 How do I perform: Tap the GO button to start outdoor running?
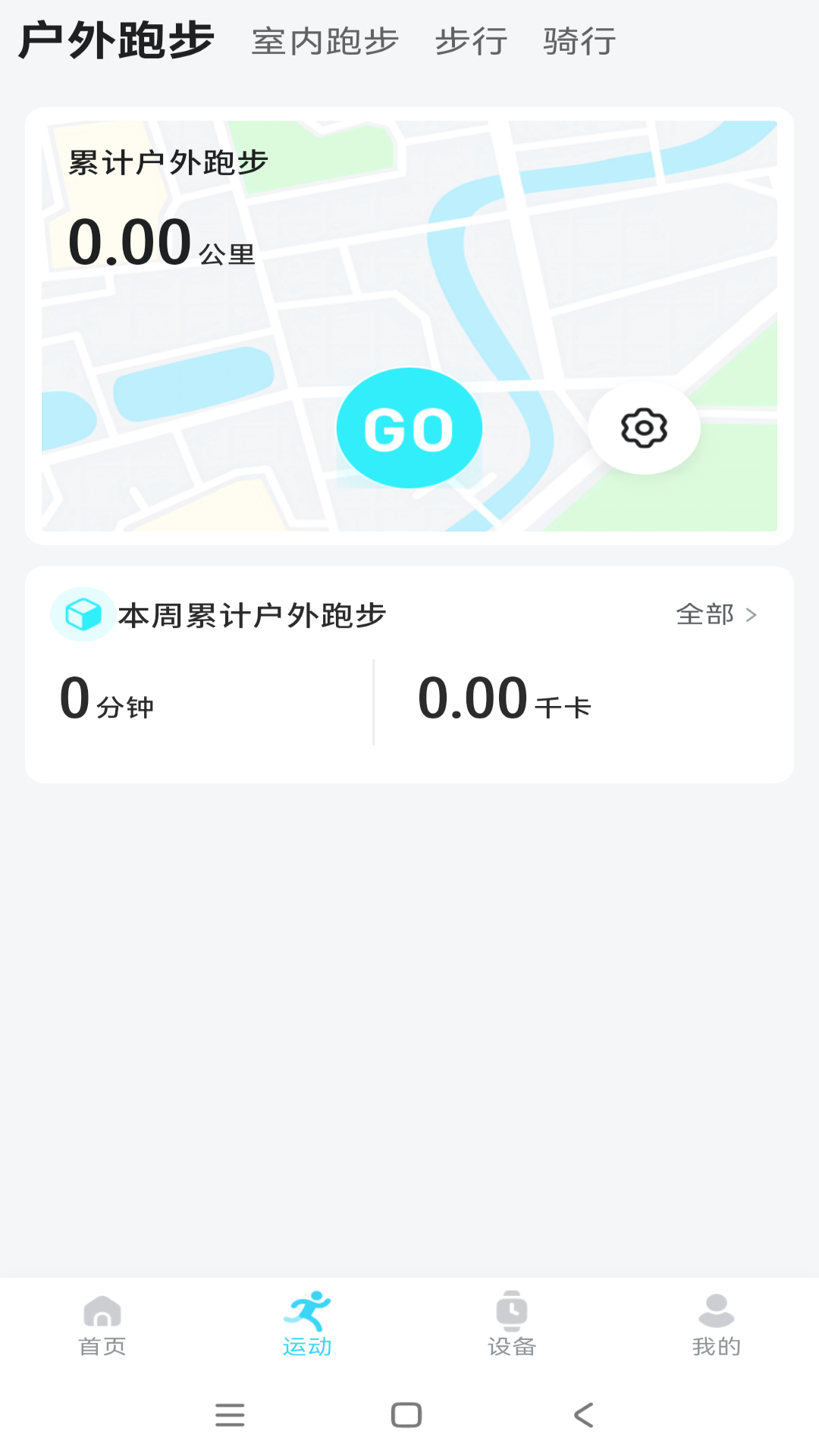(x=409, y=427)
